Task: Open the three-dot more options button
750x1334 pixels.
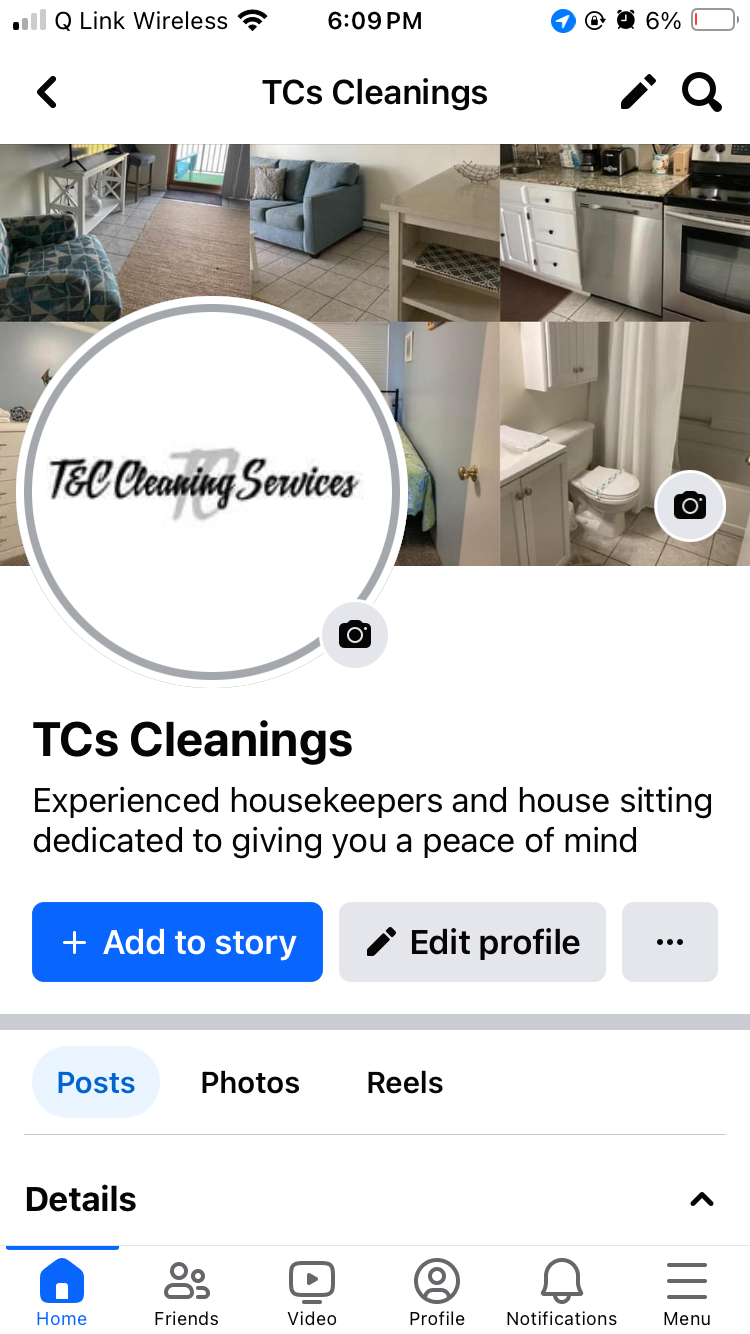Action: coord(670,942)
